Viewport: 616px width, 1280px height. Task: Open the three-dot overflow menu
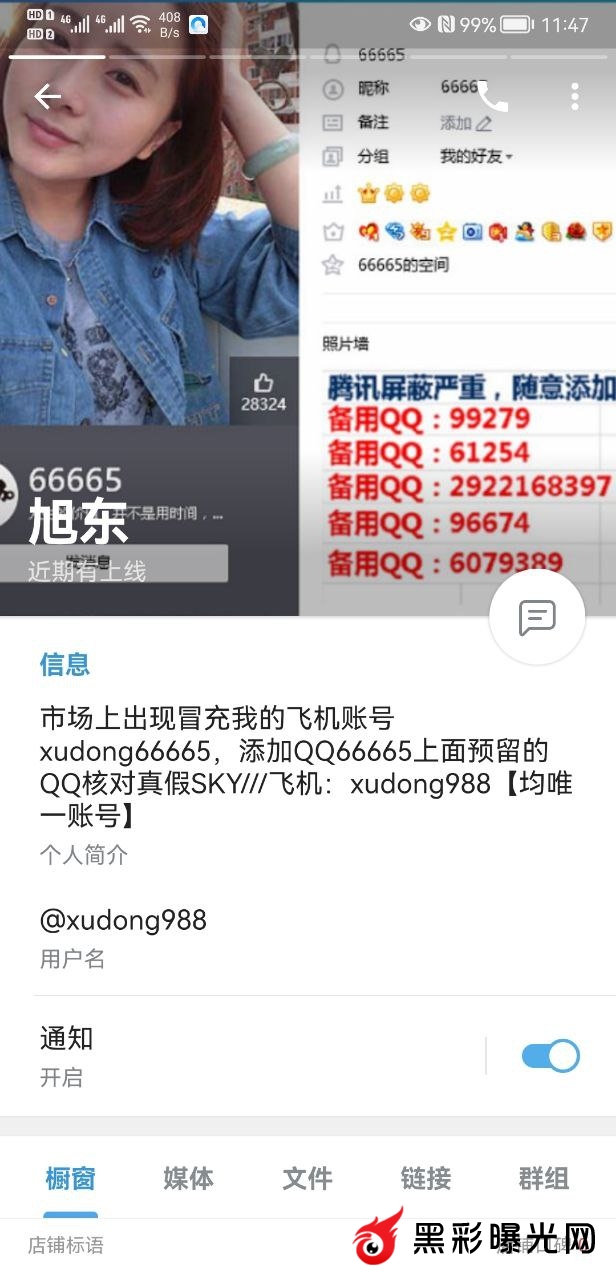(574, 96)
